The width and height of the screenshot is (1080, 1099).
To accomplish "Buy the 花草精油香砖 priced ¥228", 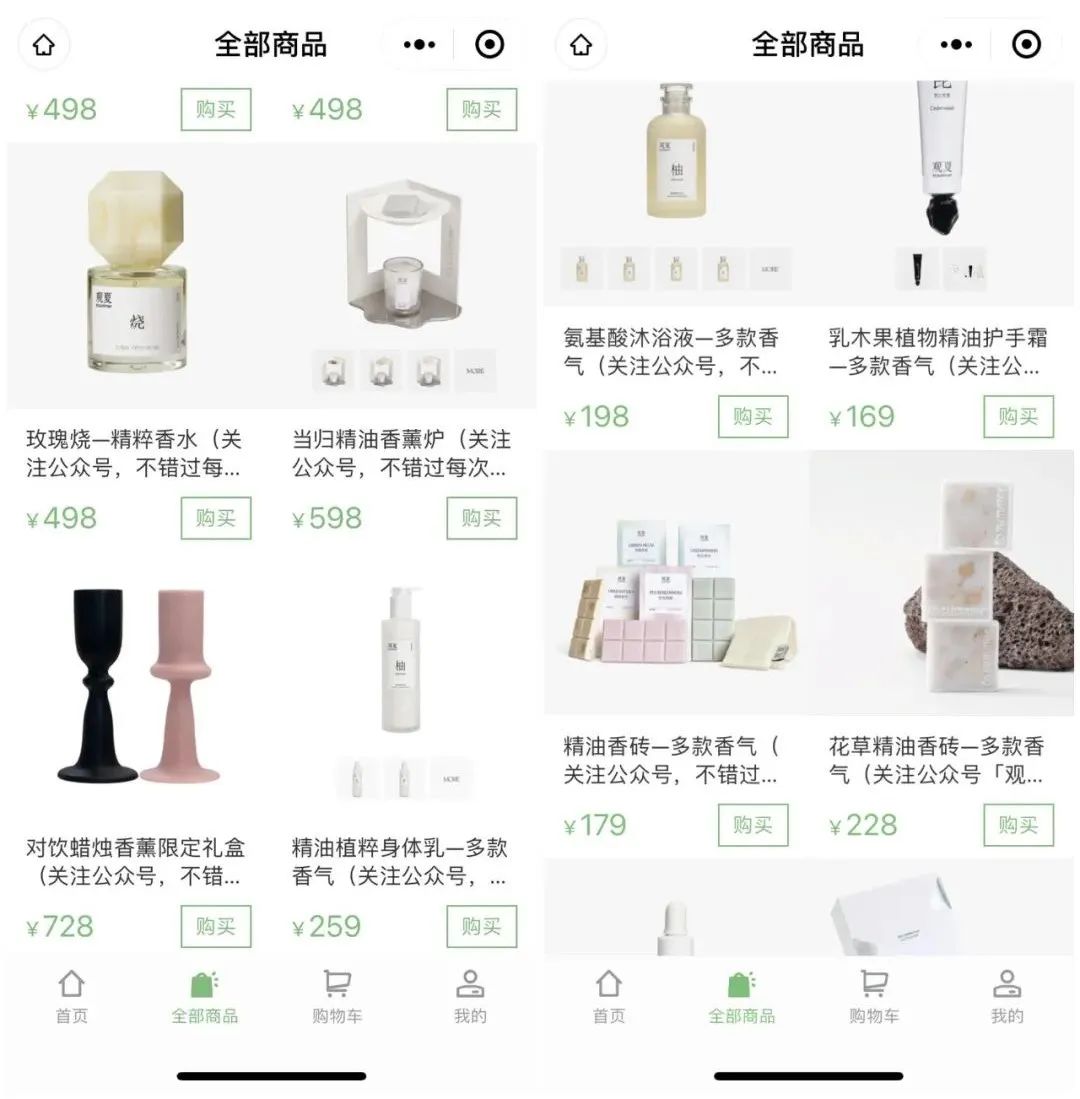I will coord(1018,825).
